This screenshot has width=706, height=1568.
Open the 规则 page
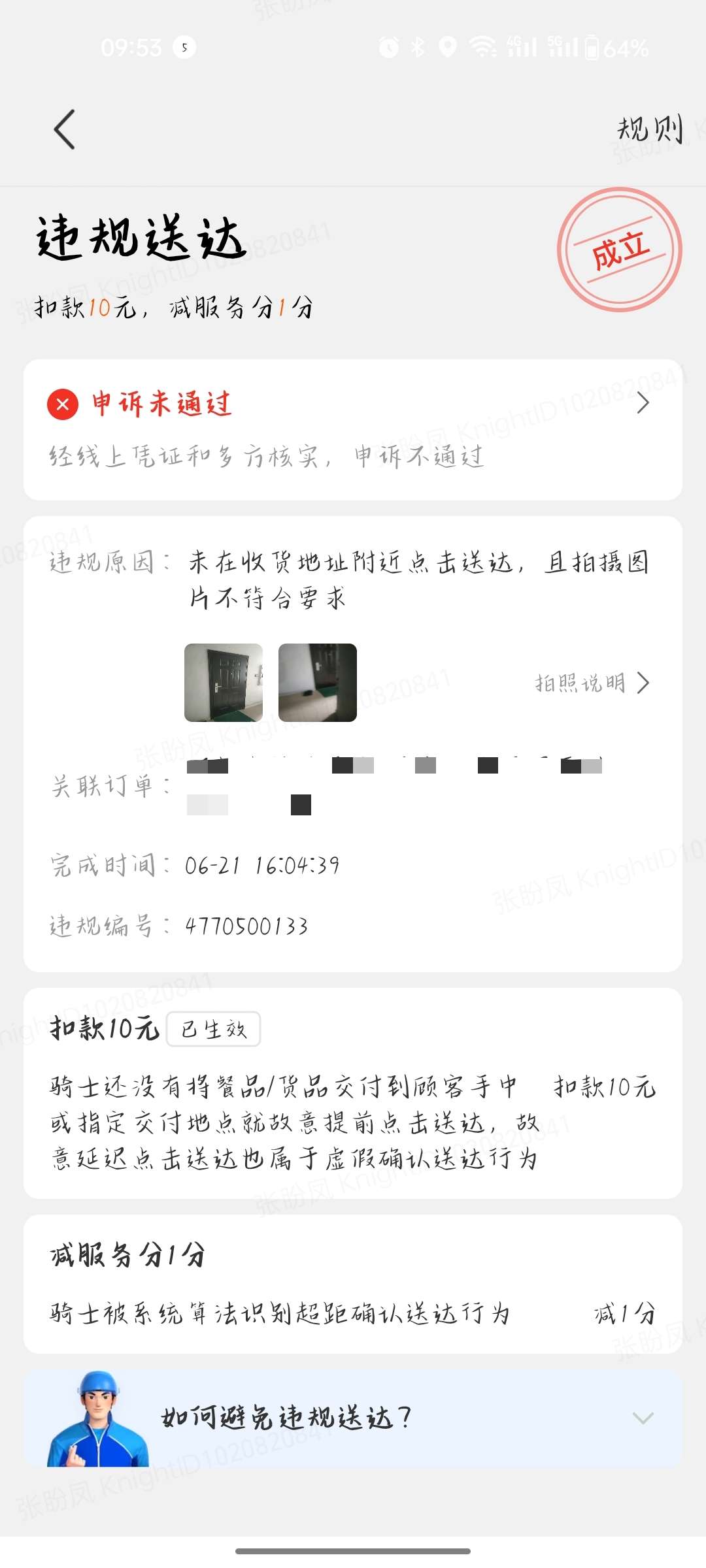click(x=650, y=129)
